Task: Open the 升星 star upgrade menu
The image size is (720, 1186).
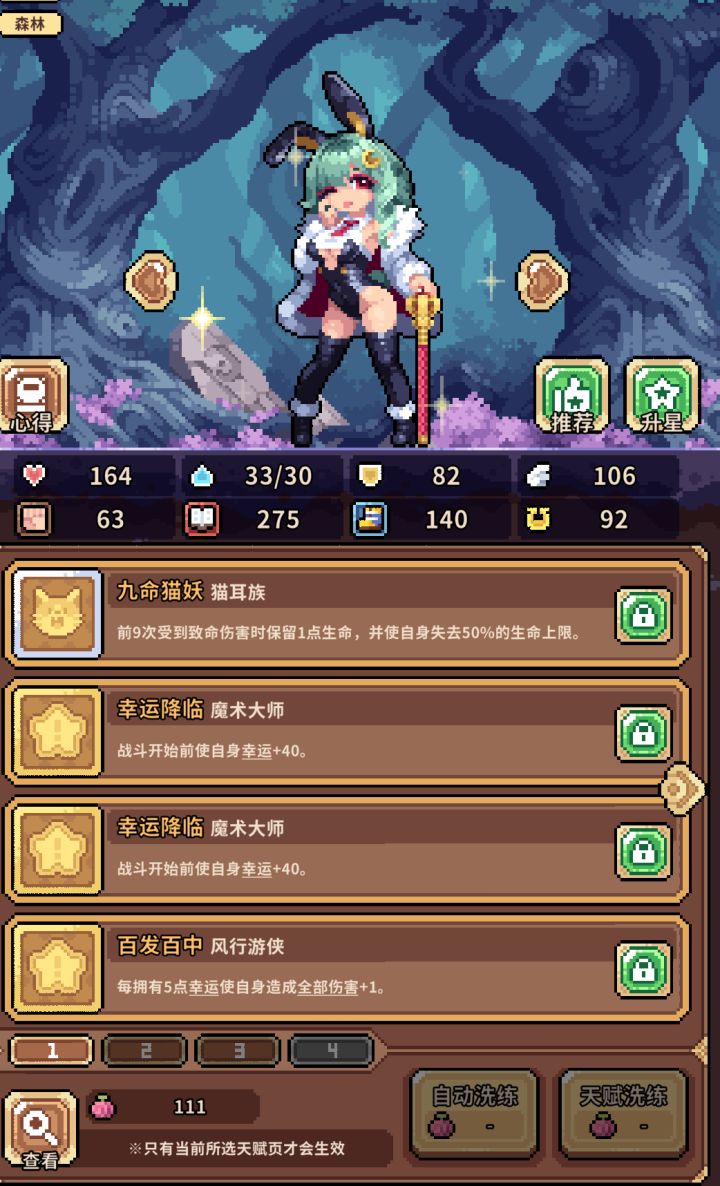Action: 659,393
